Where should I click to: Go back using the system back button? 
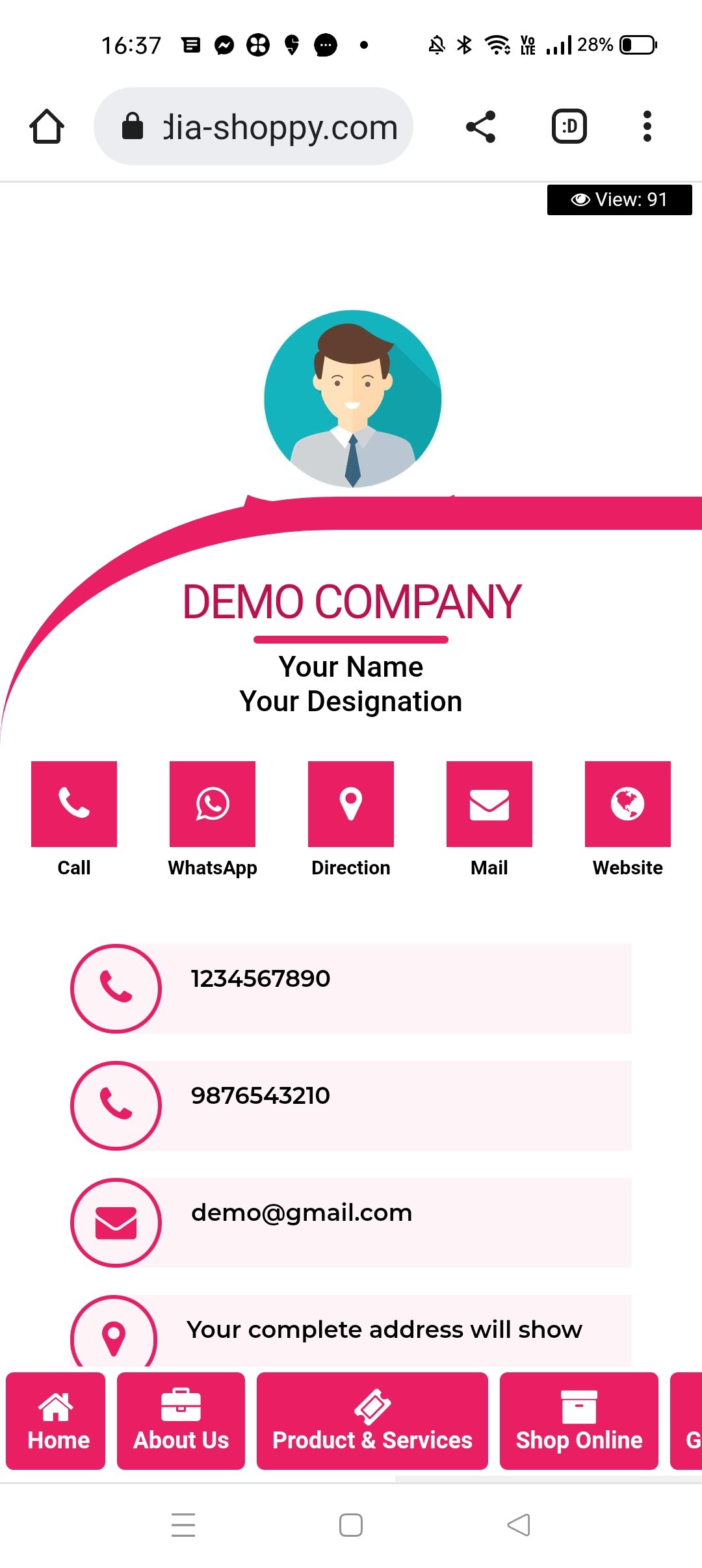tap(519, 1525)
